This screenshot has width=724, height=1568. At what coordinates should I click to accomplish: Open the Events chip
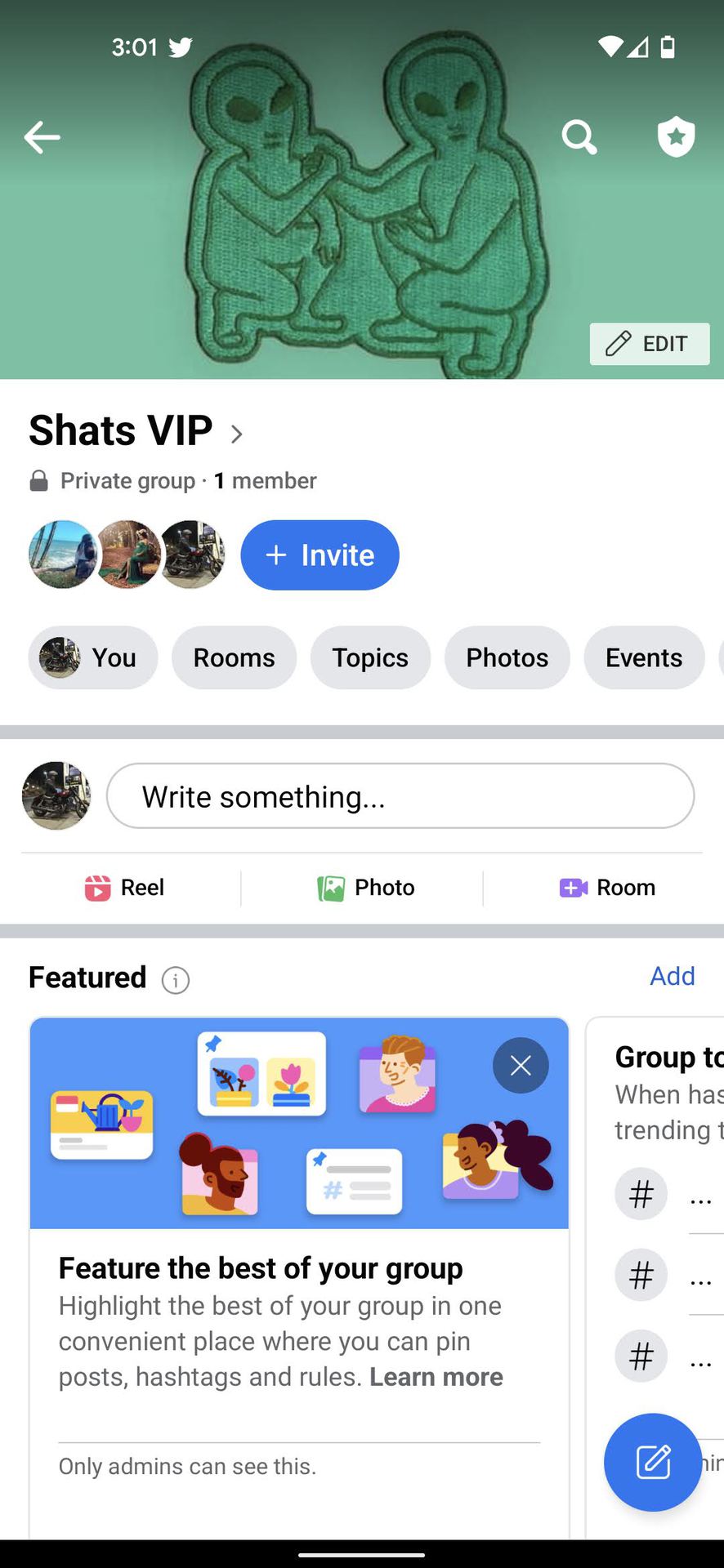643,657
